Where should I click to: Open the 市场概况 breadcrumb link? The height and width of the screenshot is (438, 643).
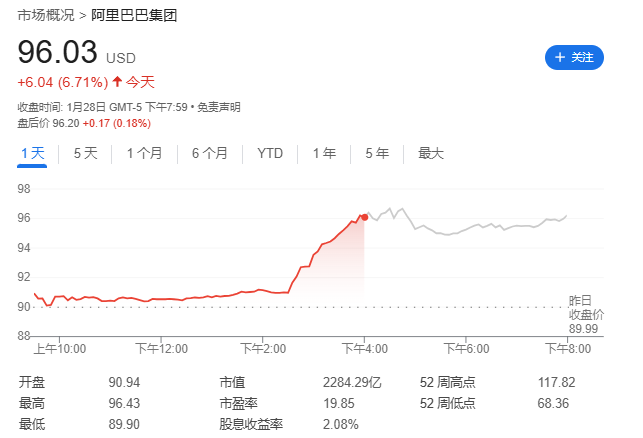[45, 17]
